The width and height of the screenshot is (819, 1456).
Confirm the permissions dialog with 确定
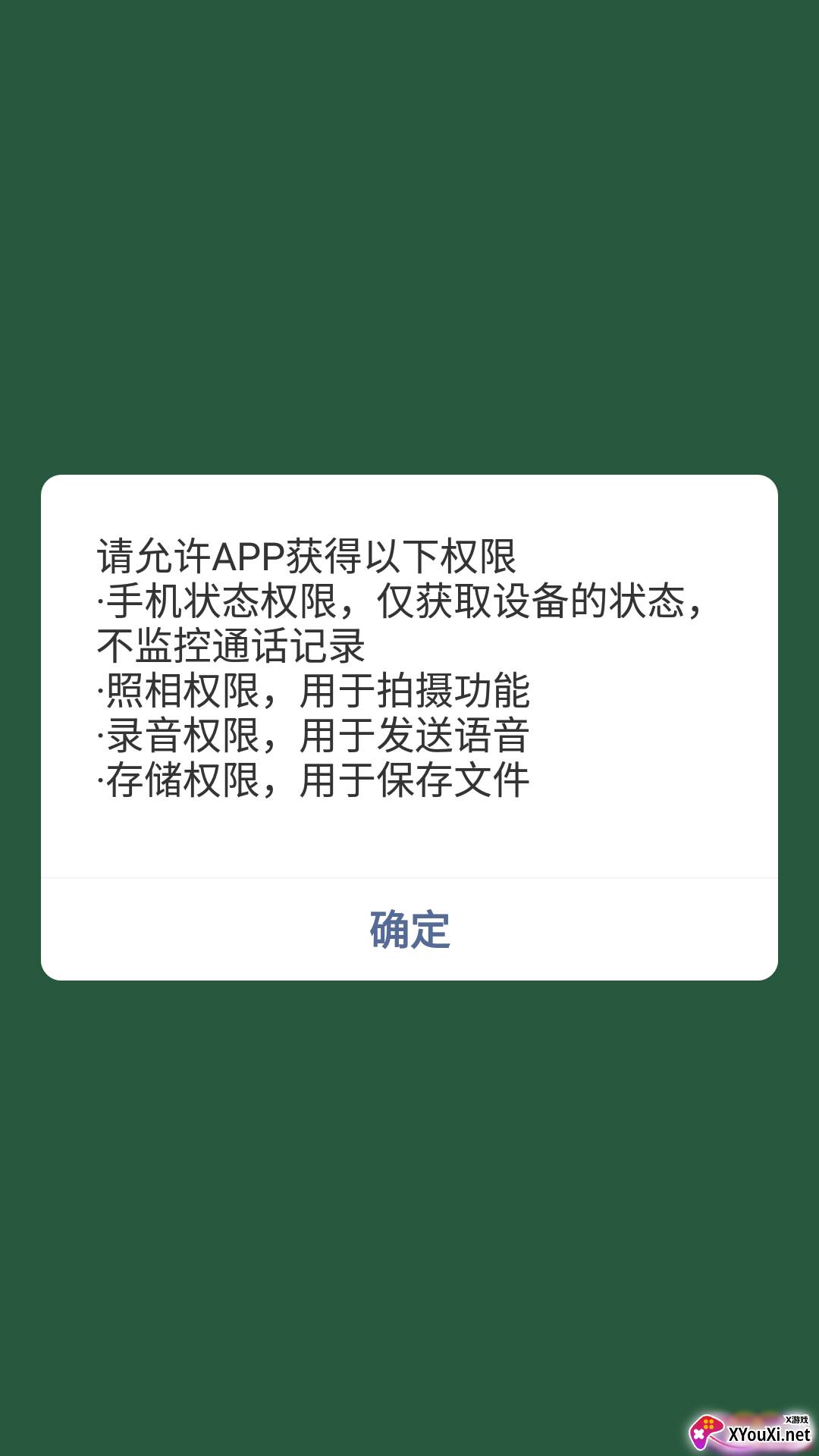pyautogui.click(x=409, y=930)
